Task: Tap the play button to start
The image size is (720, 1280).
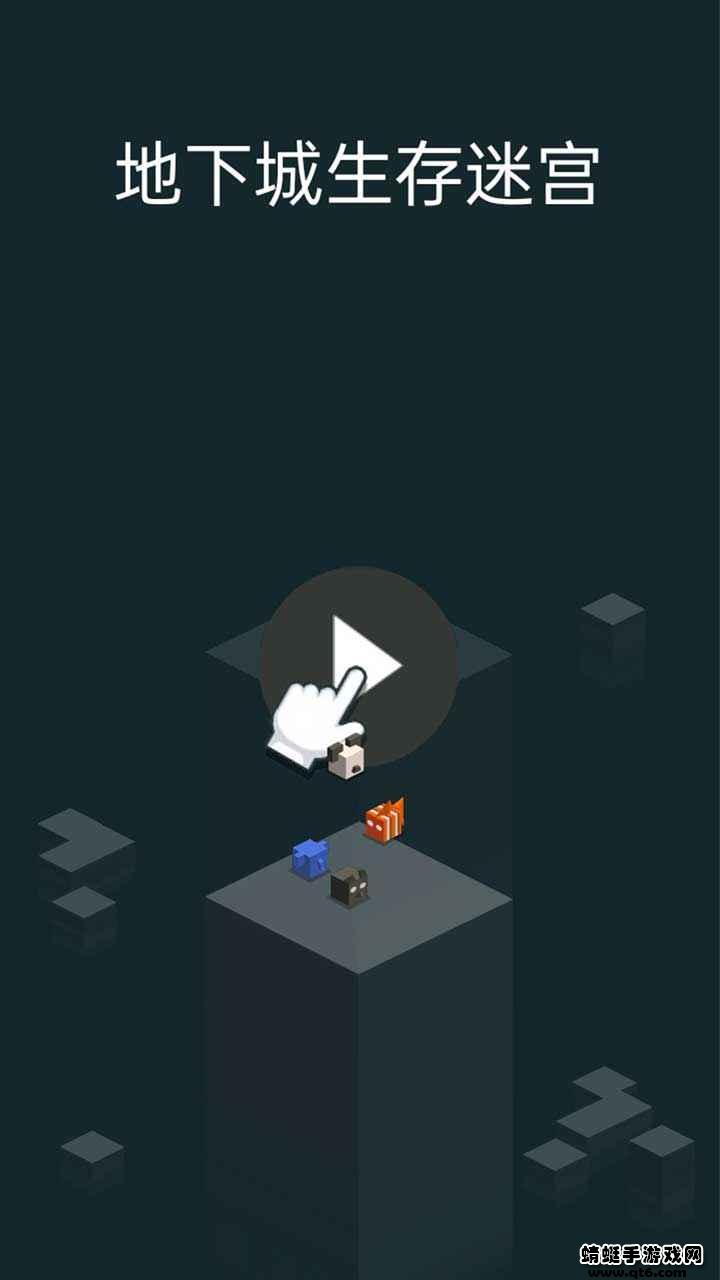Action: click(362, 664)
